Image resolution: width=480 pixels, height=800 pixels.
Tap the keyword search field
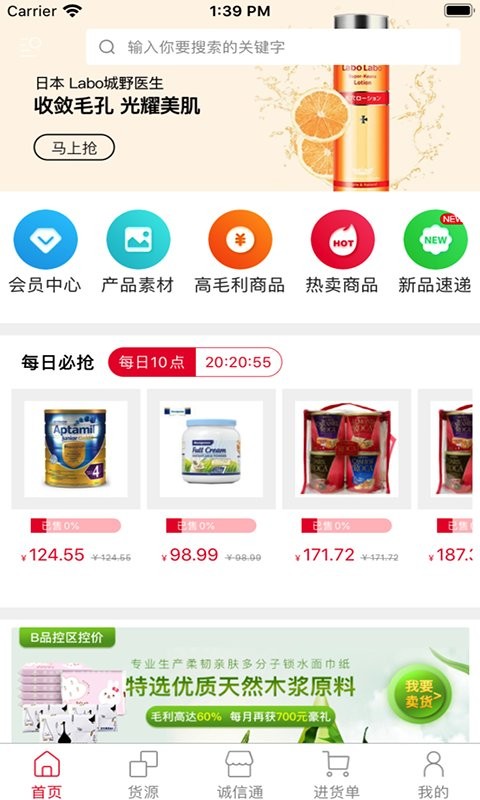pyautogui.click(x=273, y=47)
